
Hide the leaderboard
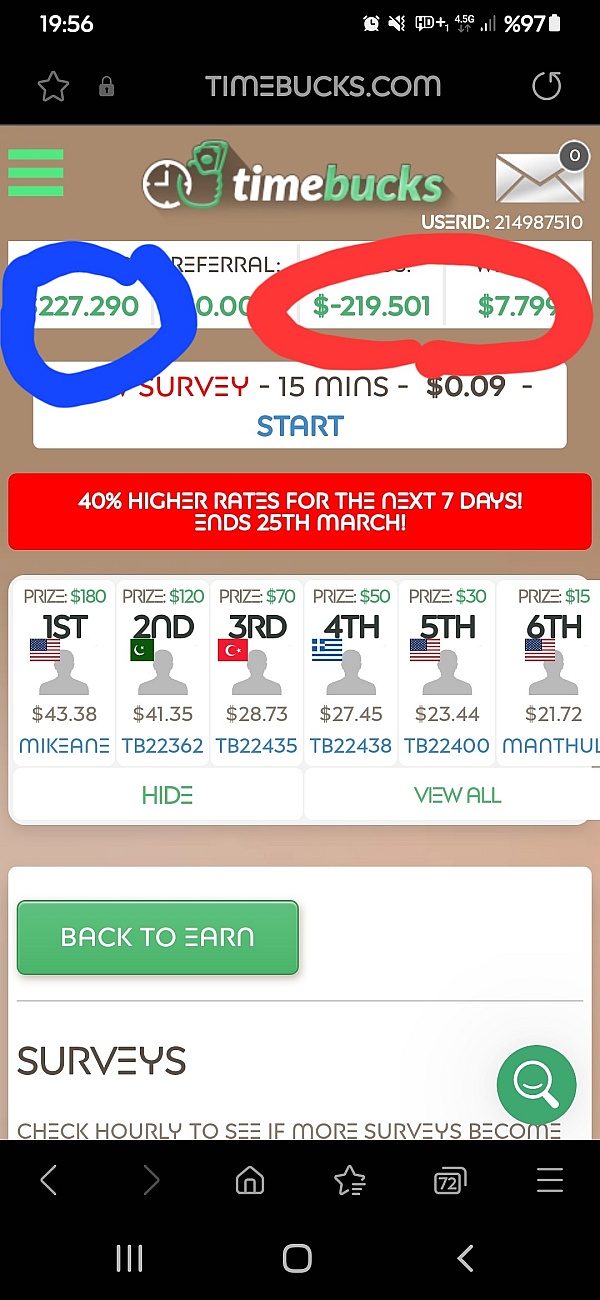(x=167, y=795)
